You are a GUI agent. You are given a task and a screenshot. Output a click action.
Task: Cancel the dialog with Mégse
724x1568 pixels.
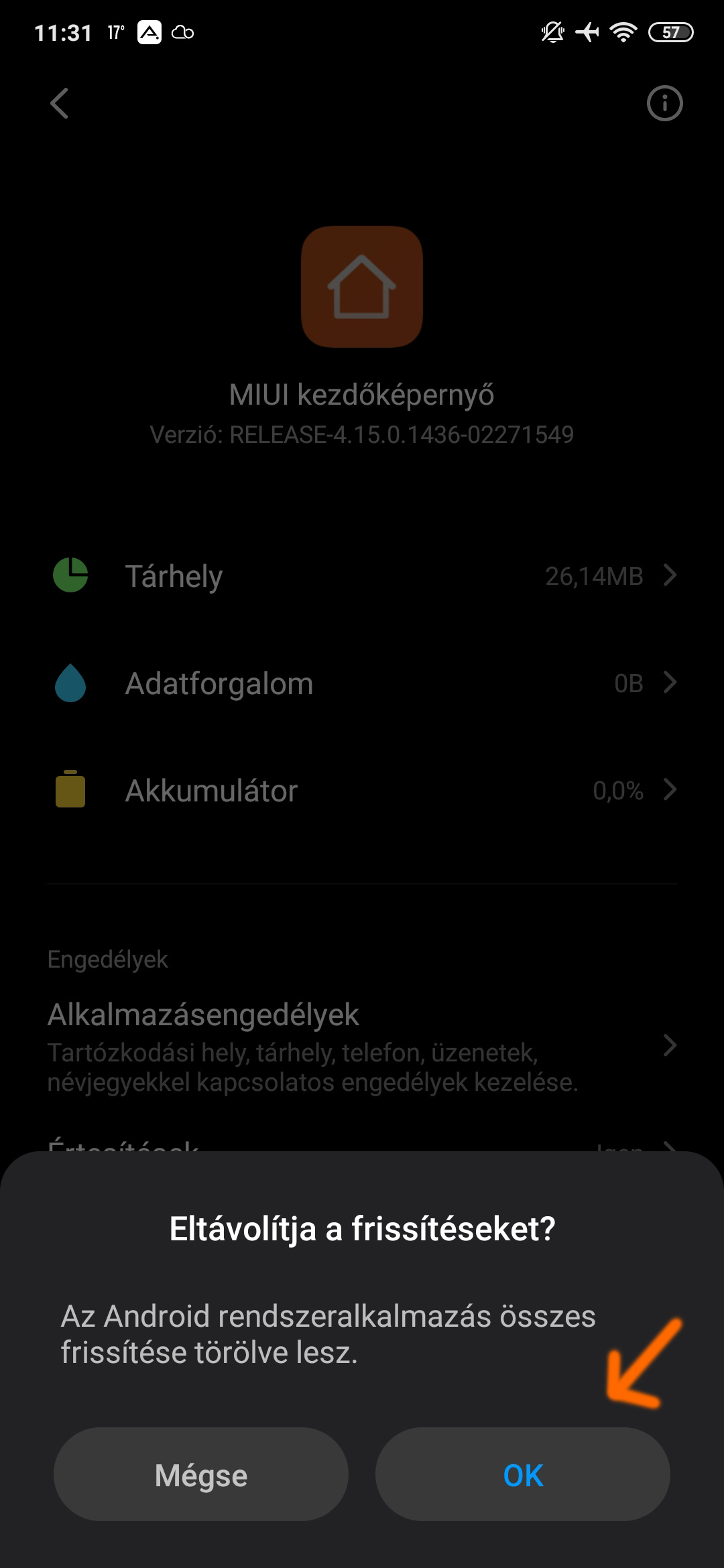[x=200, y=1475]
